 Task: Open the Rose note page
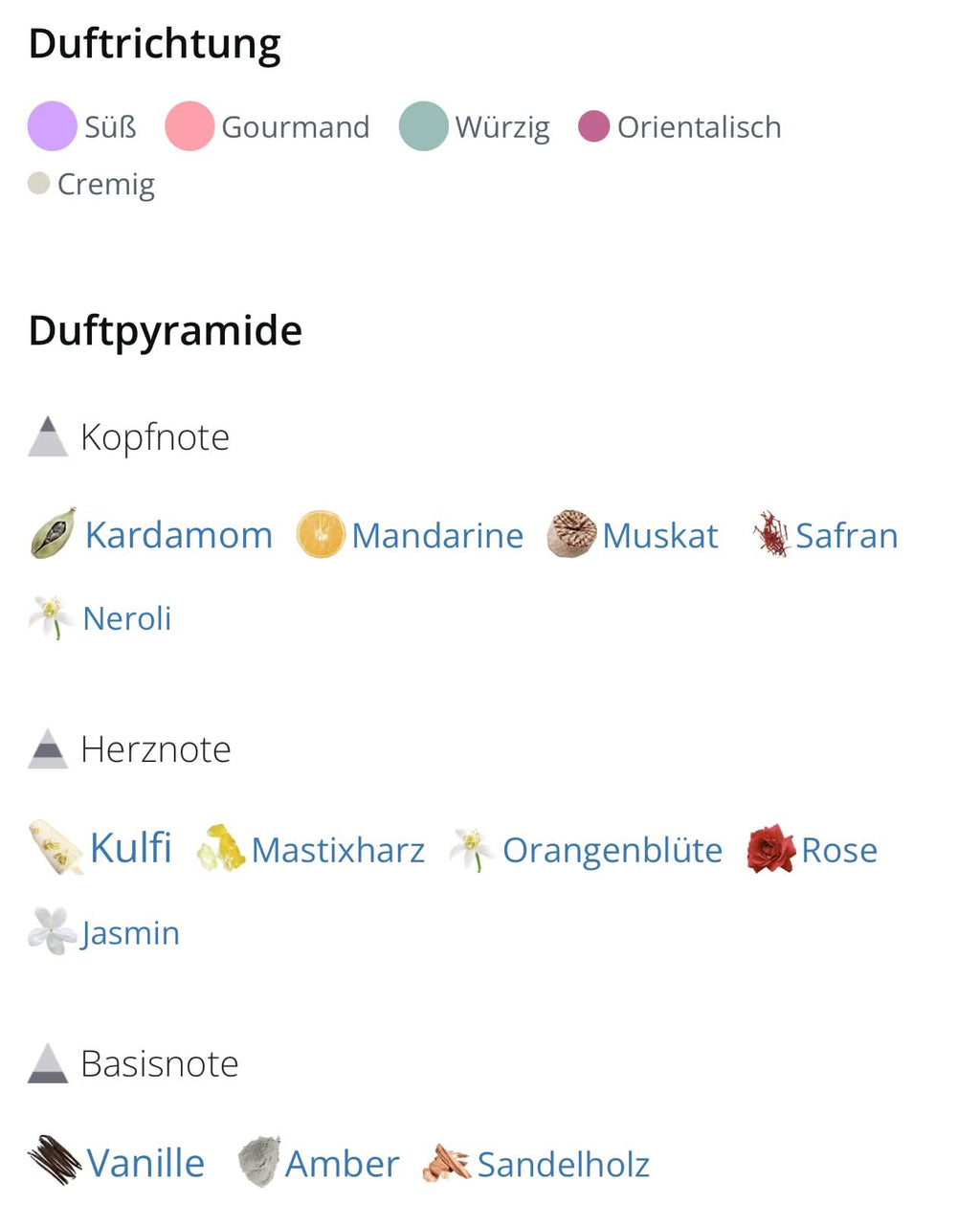(x=838, y=850)
